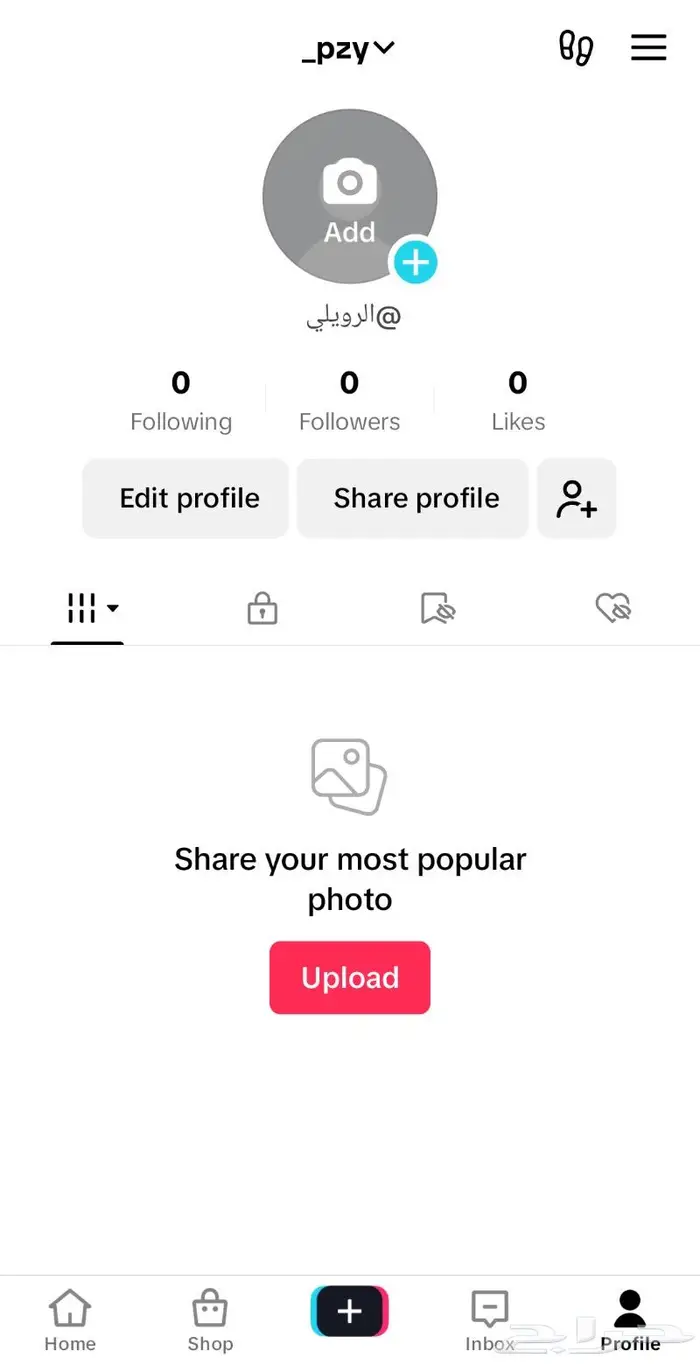View the Following list
This screenshot has width=700, height=1365.
click(181, 400)
